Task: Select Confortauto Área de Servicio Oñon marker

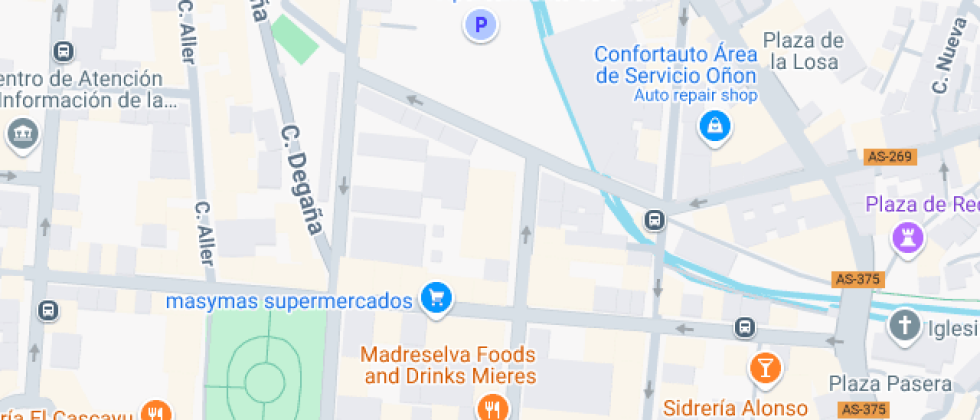Action: click(x=714, y=126)
